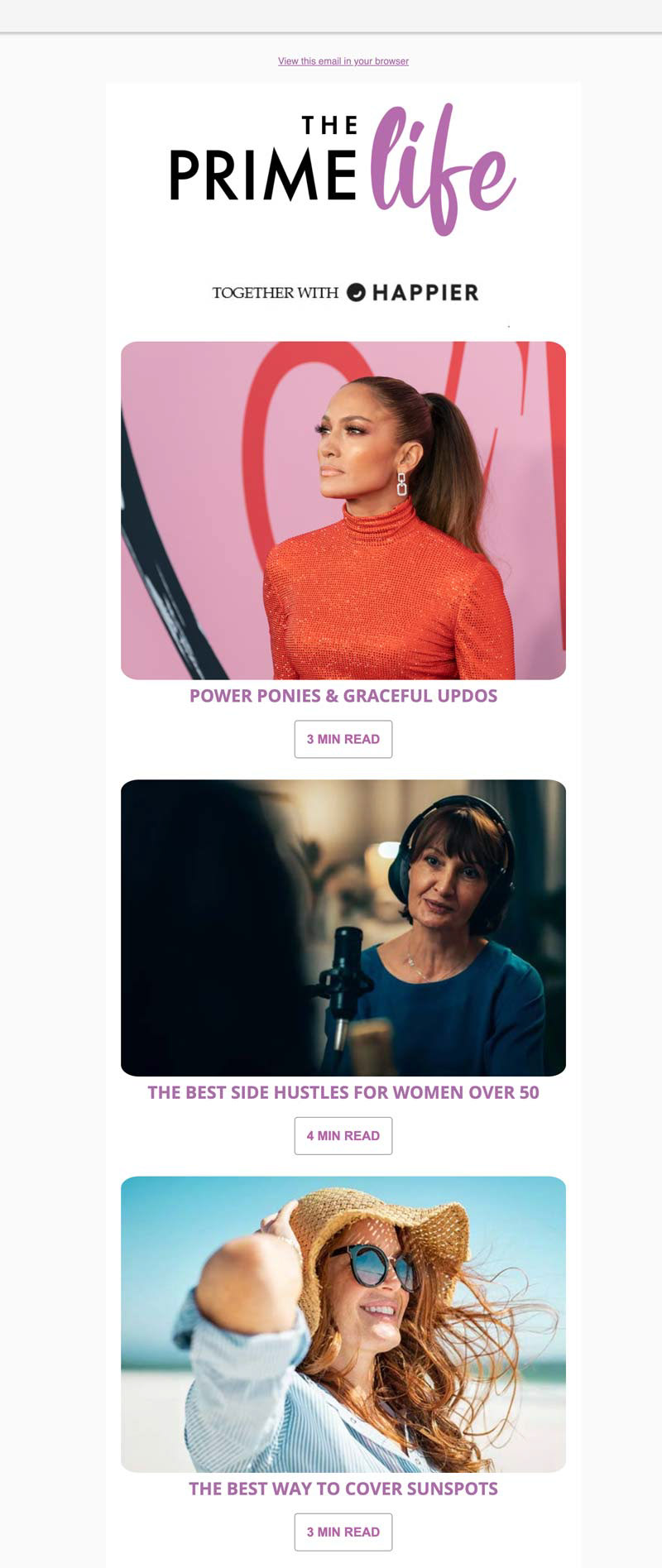Tap the 4 Min Read button
This screenshot has height=1568, width=662.
click(343, 1135)
